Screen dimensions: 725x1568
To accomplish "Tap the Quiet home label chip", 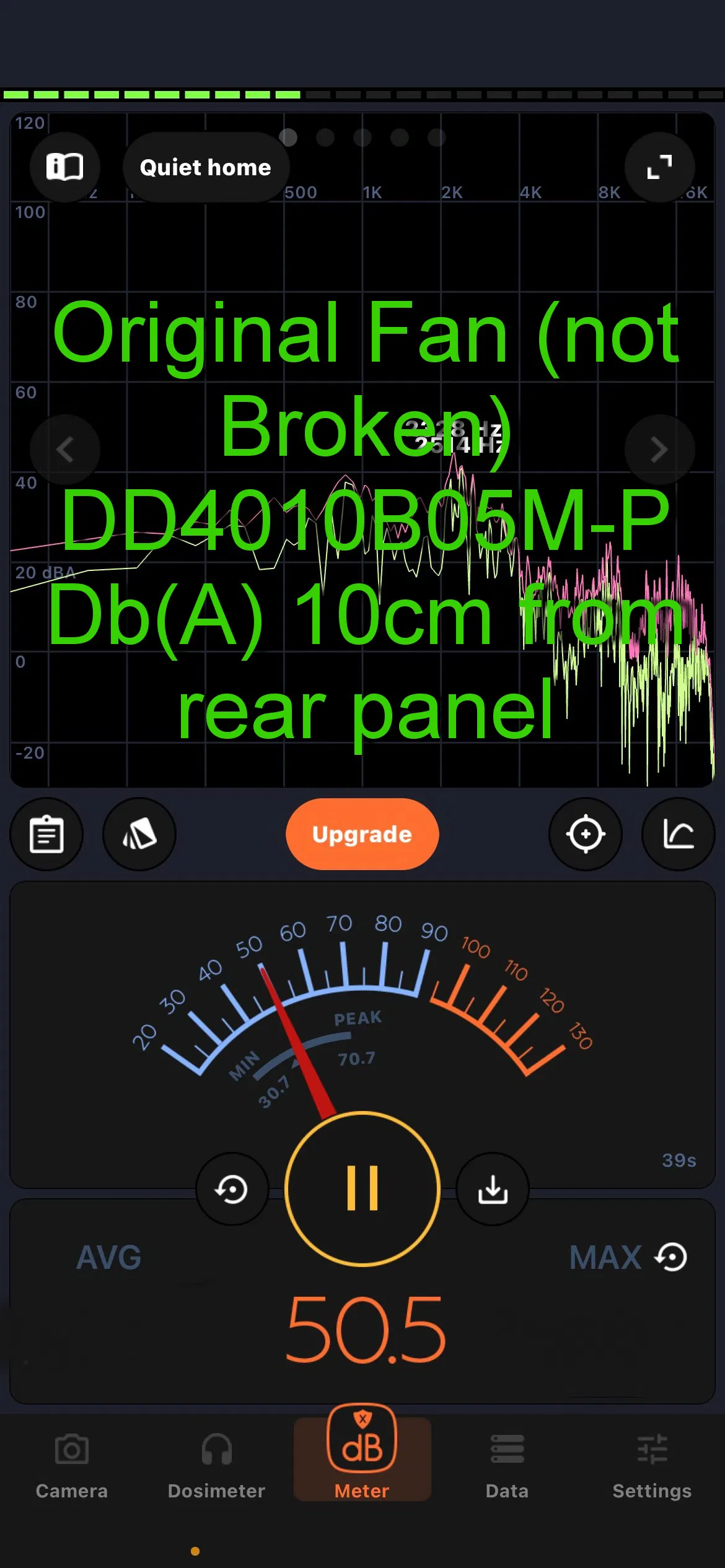I will tap(205, 167).
